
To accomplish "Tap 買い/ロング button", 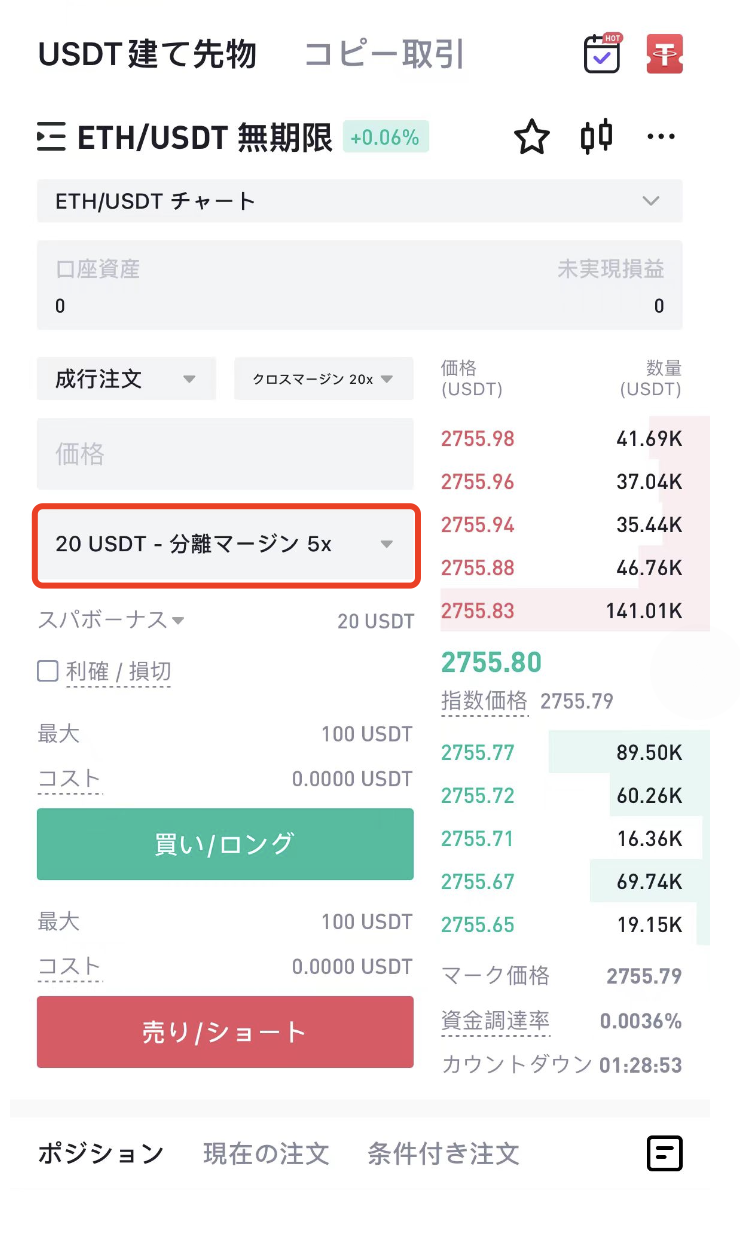I will click(225, 844).
